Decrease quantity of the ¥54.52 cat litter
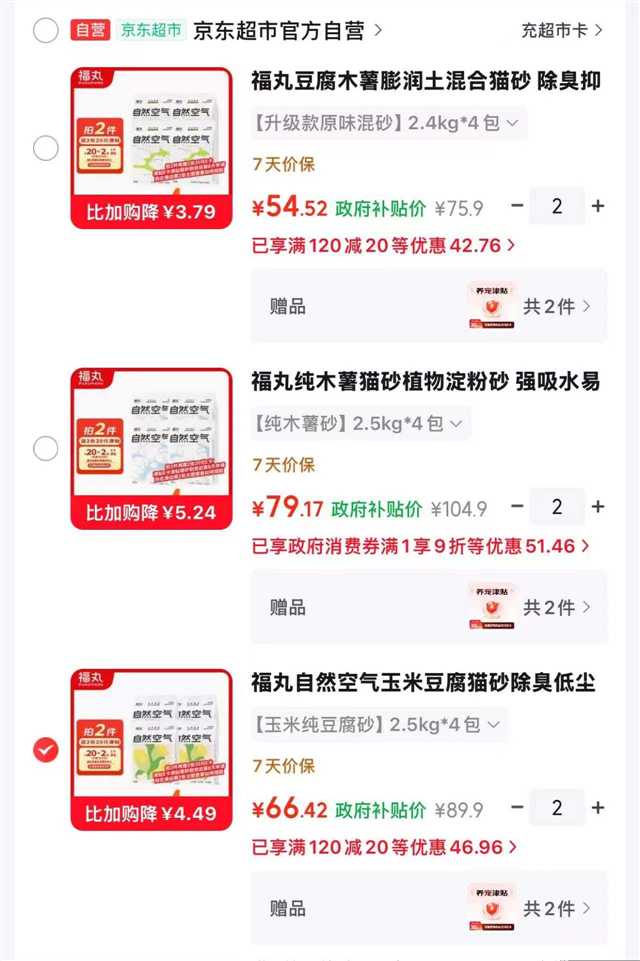 click(x=517, y=206)
